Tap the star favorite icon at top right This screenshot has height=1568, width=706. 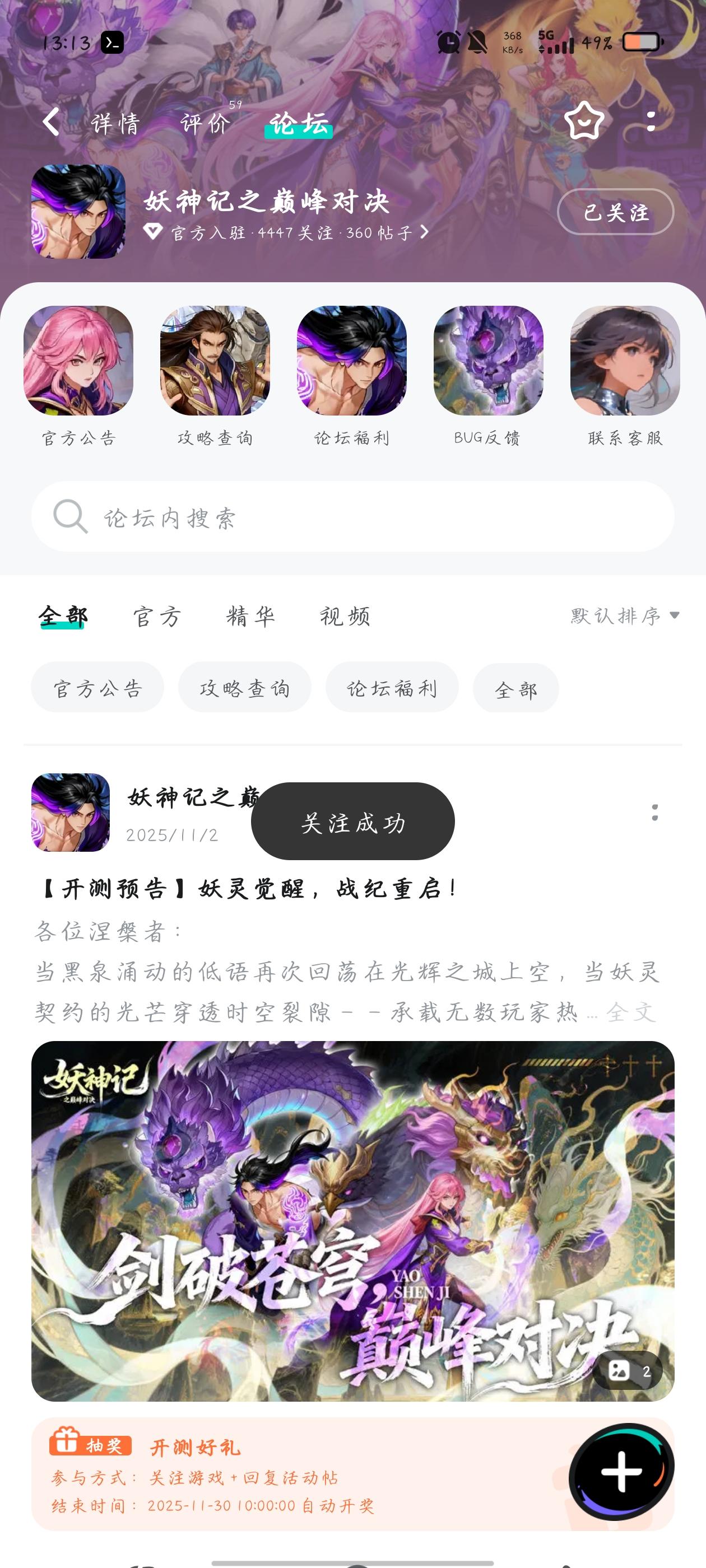583,122
